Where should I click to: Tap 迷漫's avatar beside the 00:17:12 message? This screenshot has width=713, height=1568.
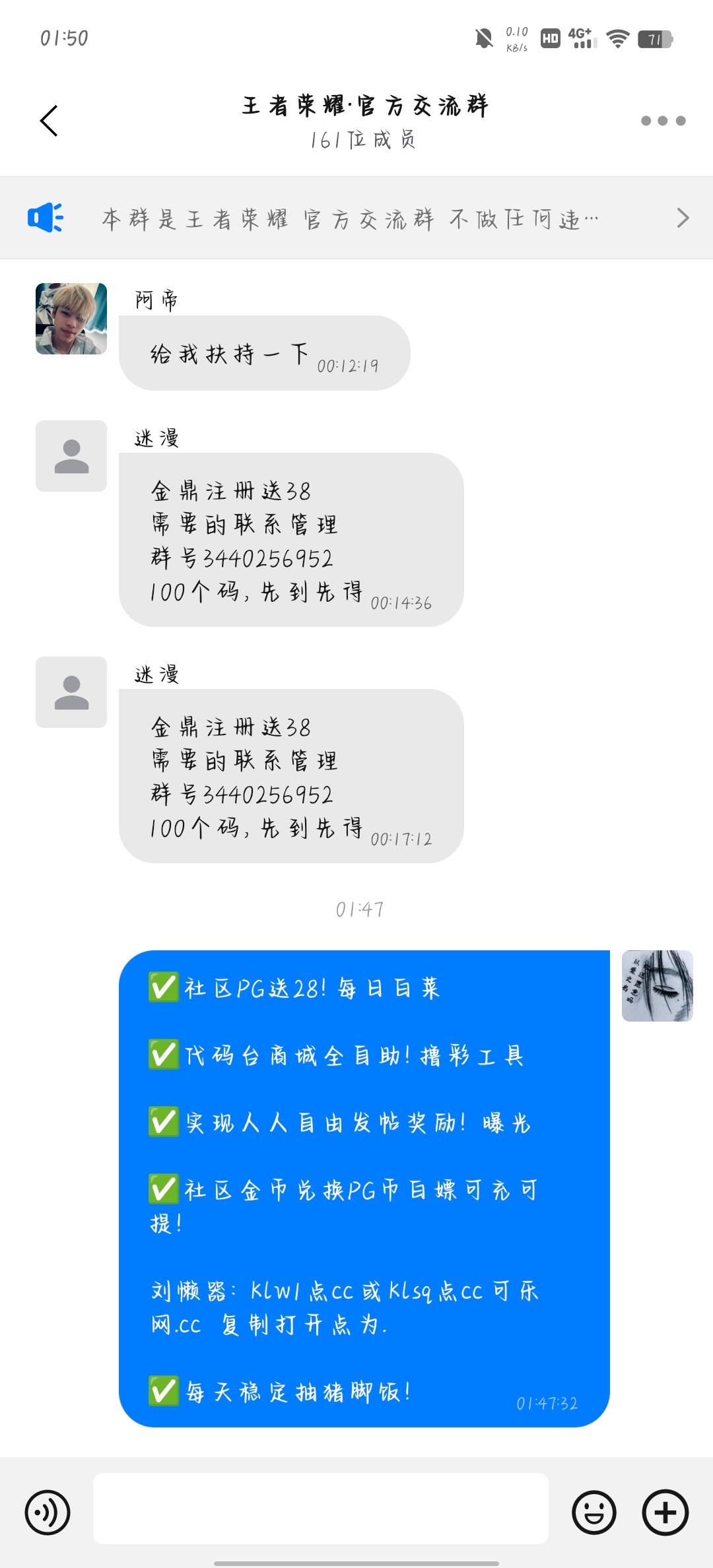tap(71, 692)
